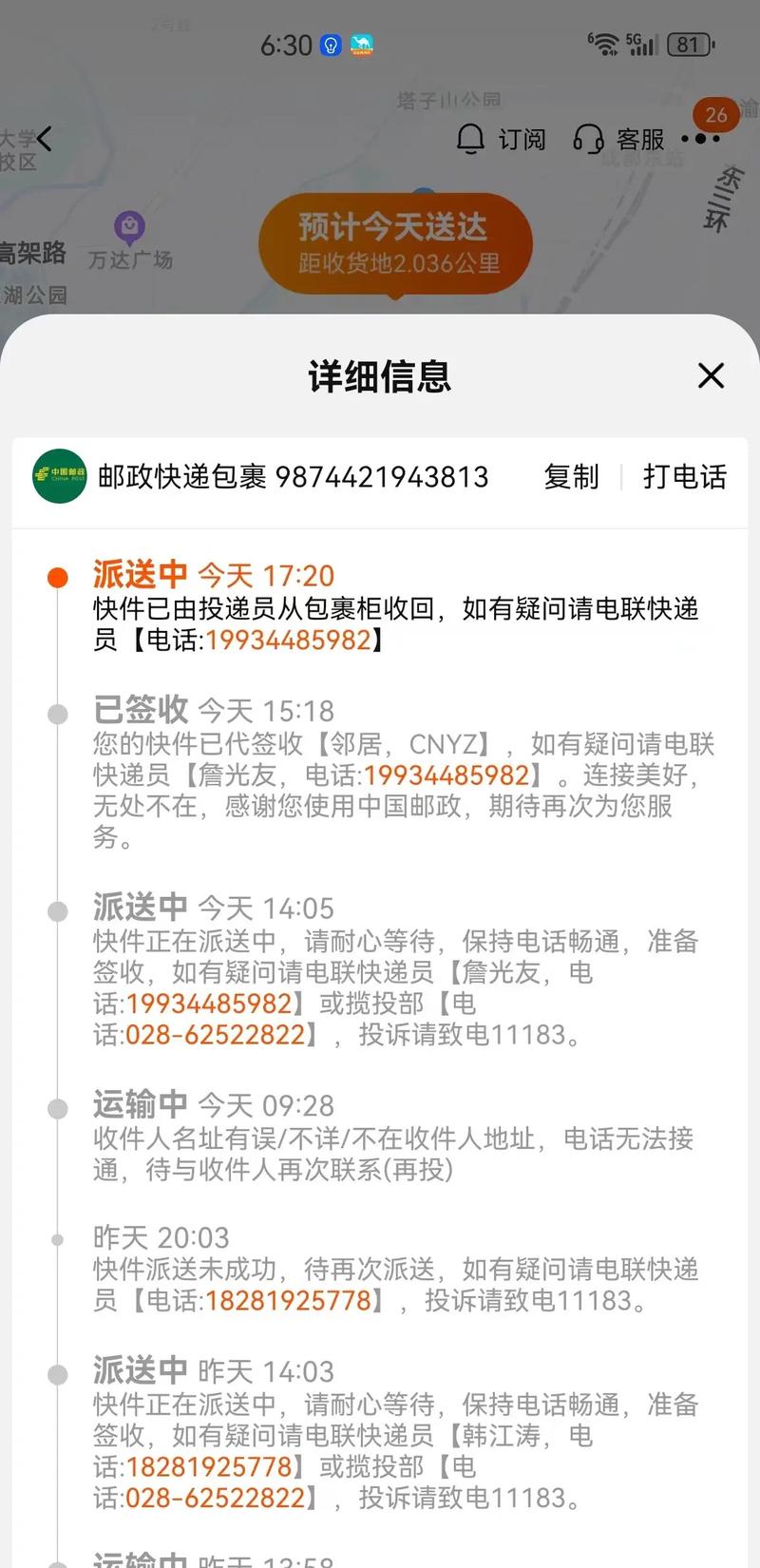Tap the 详细信息 panel header
Screen dimensions: 760x1568
point(380,376)
